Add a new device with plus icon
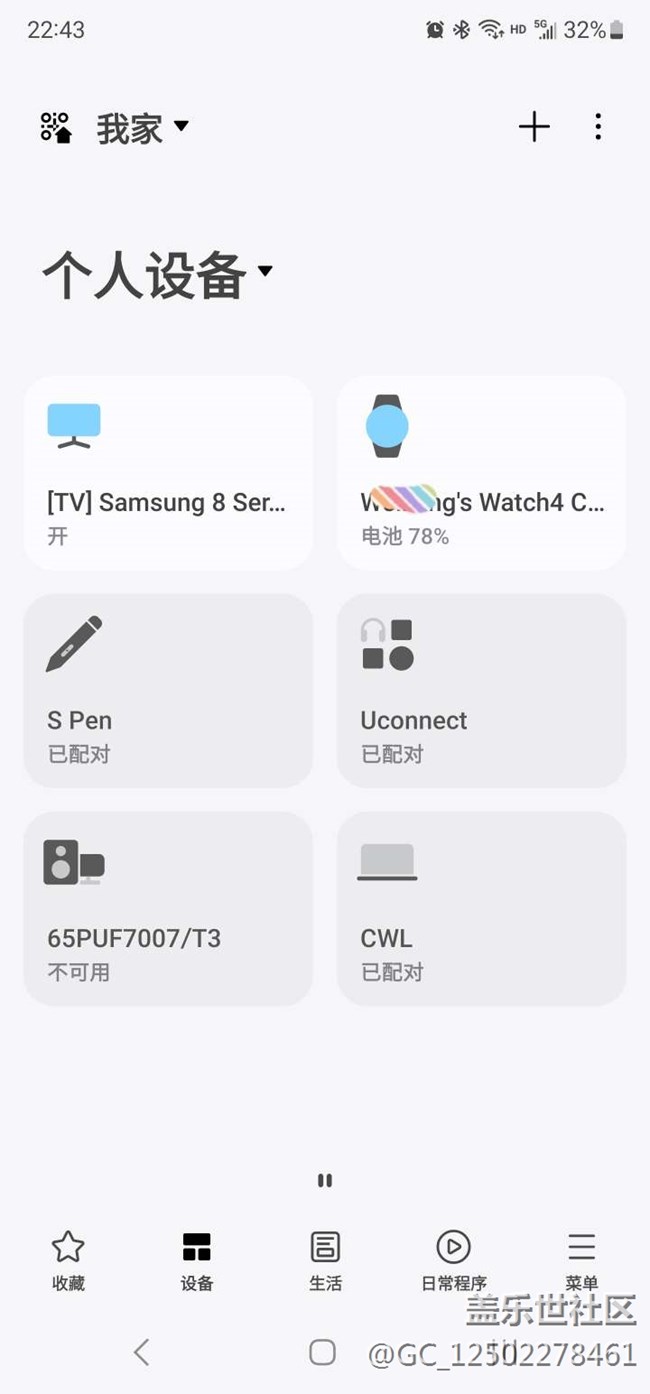This screenshot has height=1394, width=650. click(534, 127)
